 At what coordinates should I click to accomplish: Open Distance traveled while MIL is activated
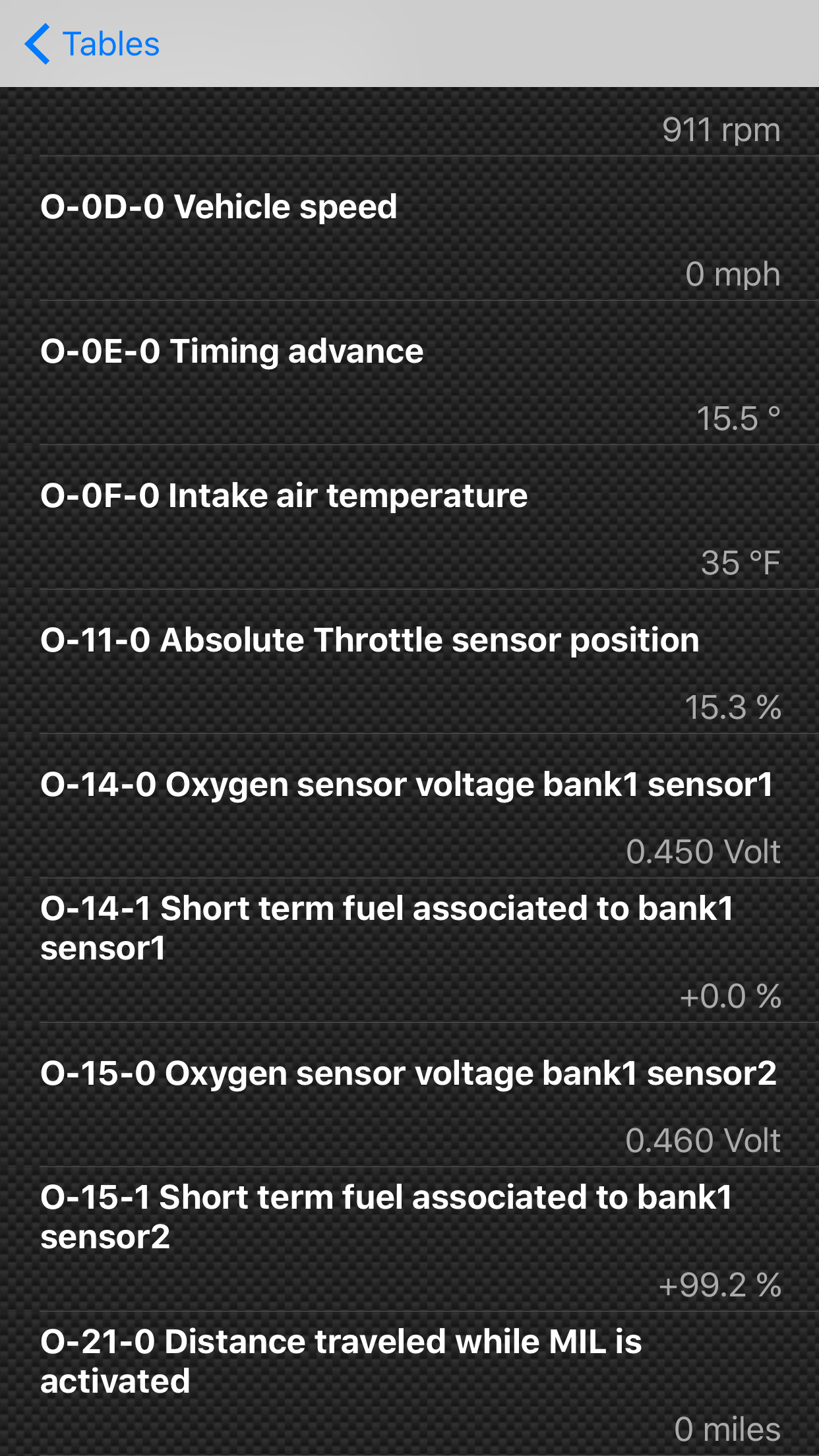pyautogui.click(x=409, y=1383)
